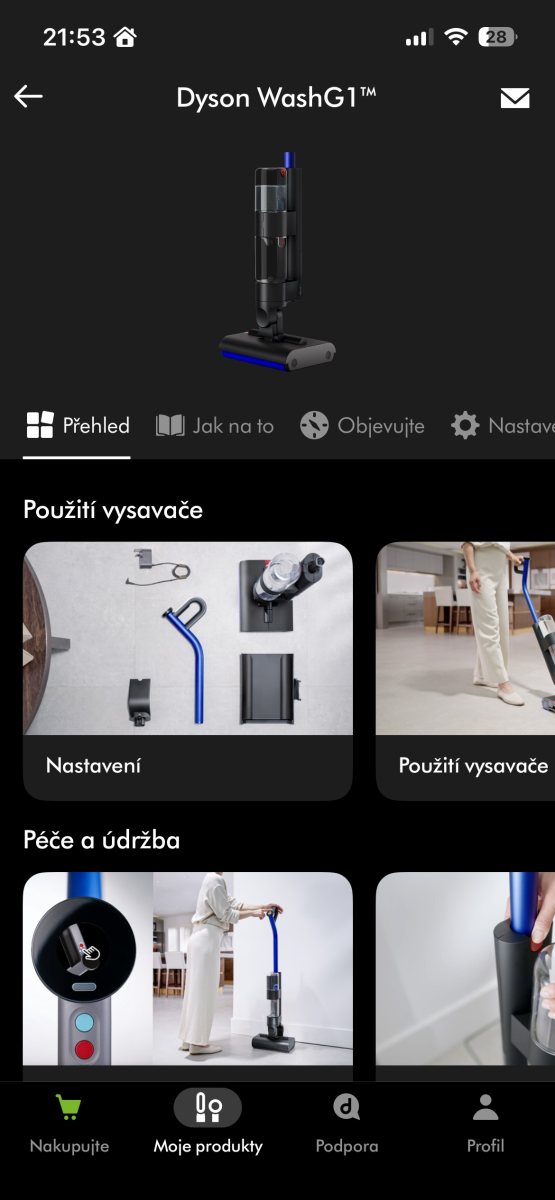The image size is (555, 1200).
Task: Open the Profil tab
Action: pyautogui.click(x=486, y=1124)
